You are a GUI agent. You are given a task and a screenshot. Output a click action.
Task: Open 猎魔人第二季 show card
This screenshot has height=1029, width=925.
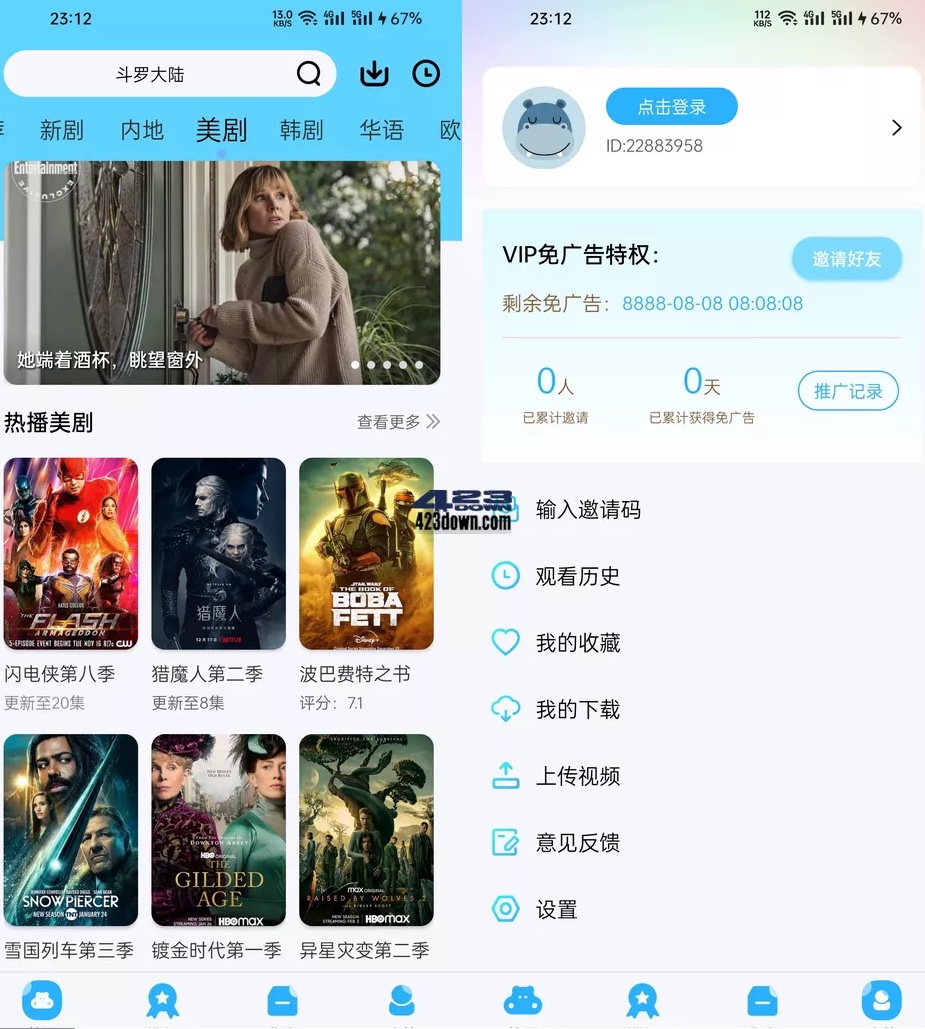pos(218,554)
